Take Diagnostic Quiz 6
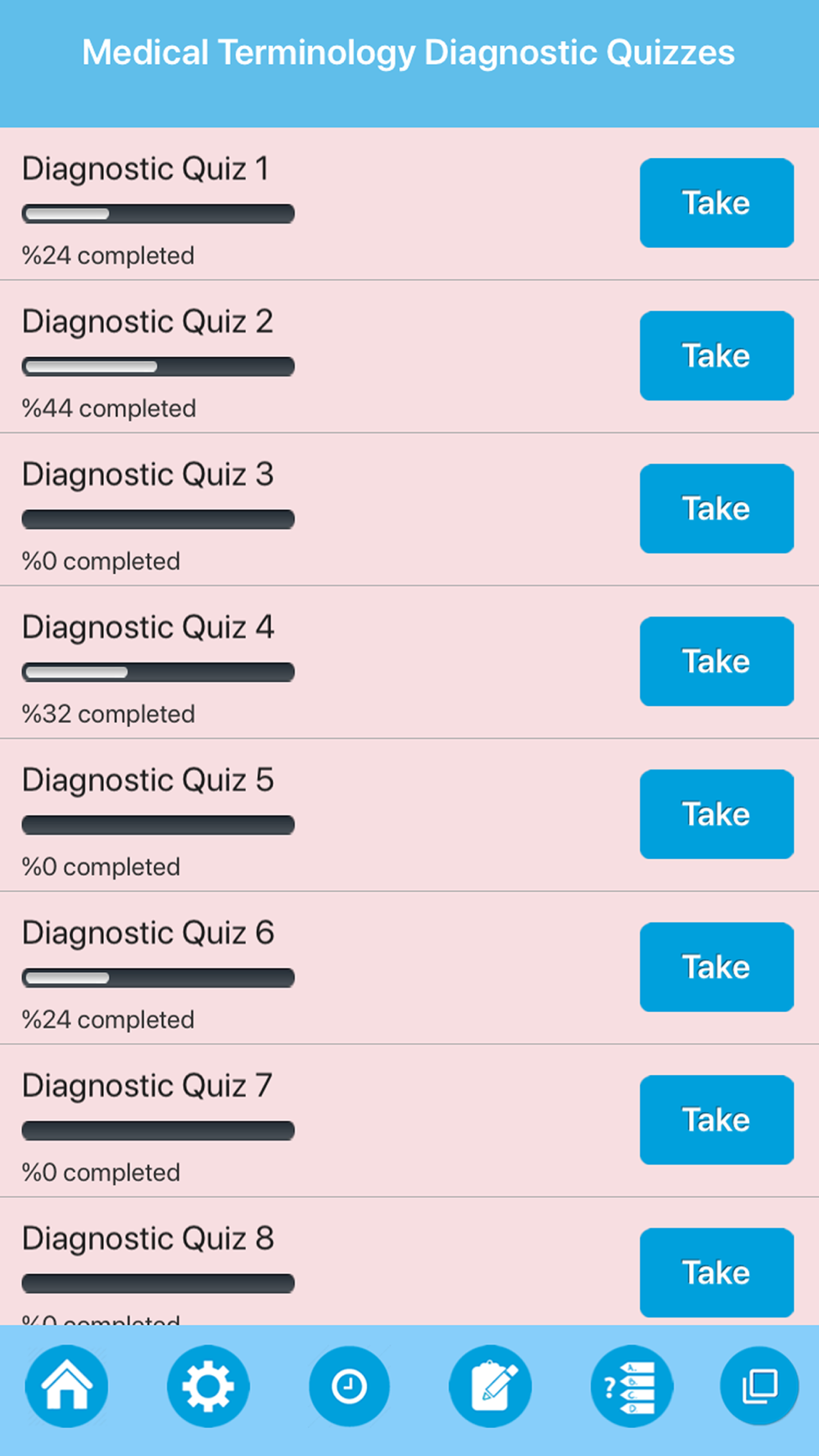The image size is (819, 1456). [717, 967]
